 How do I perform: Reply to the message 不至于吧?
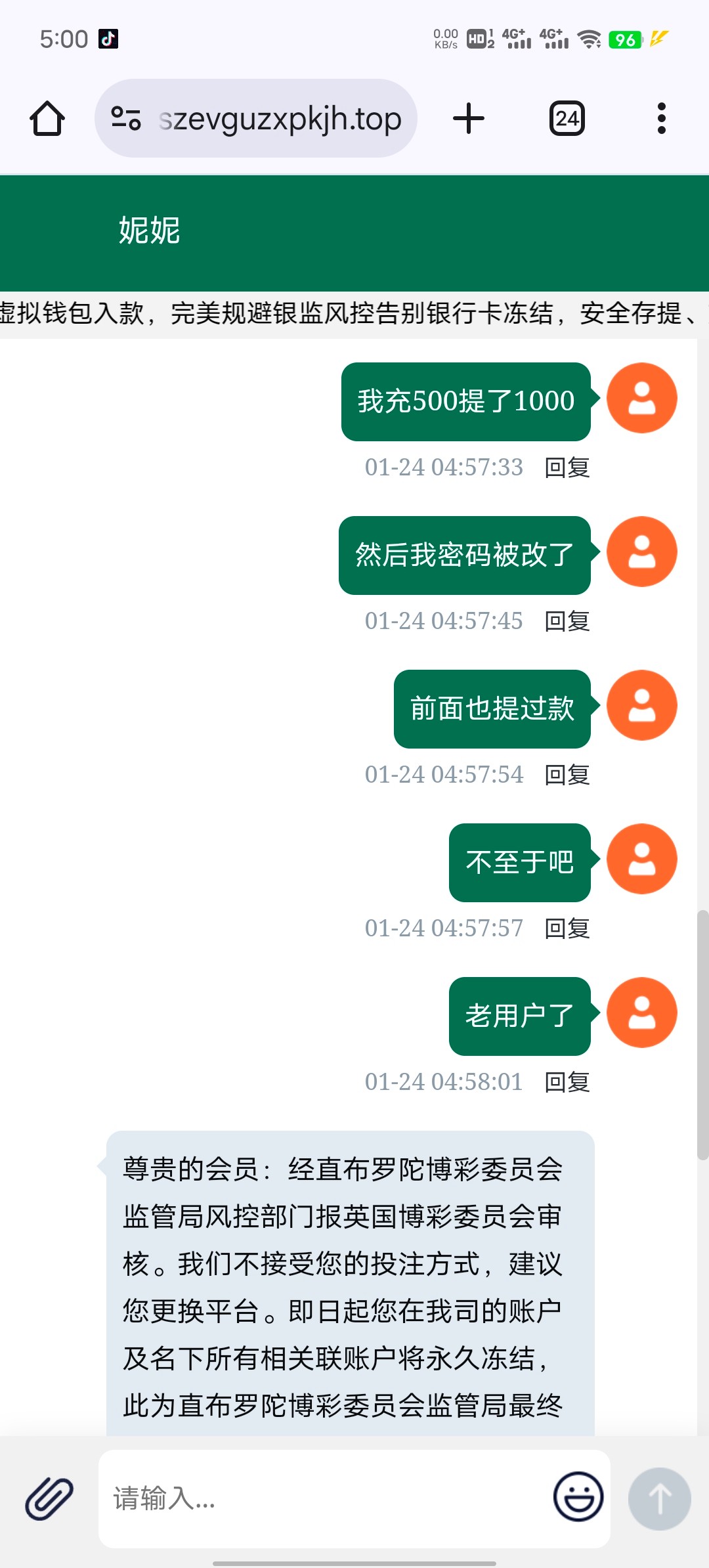pyautogui.click(x=567, y=928)
